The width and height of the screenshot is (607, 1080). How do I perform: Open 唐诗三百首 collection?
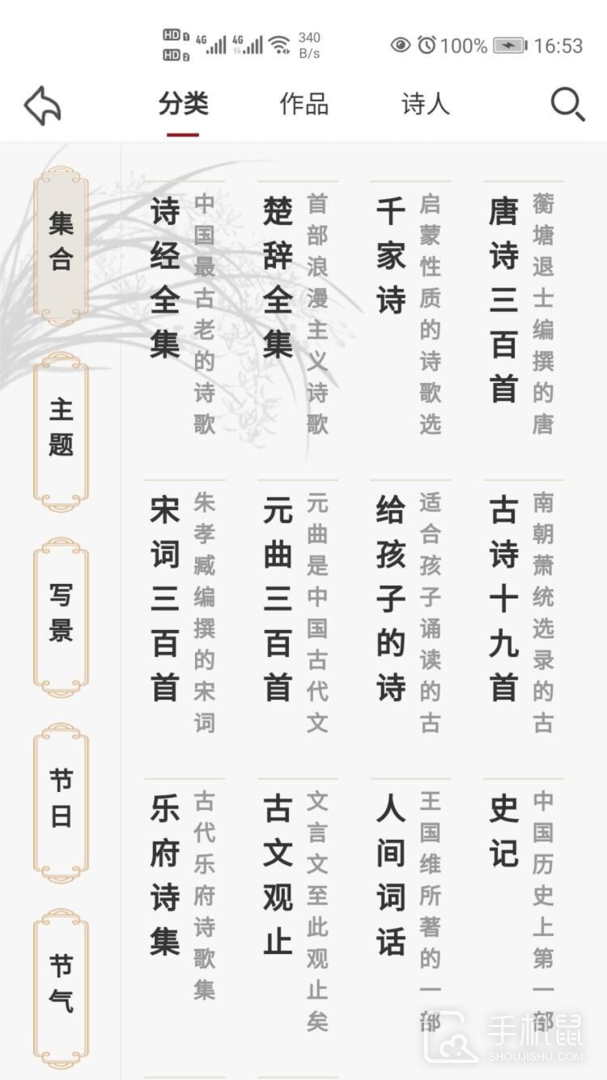(503, 298)
